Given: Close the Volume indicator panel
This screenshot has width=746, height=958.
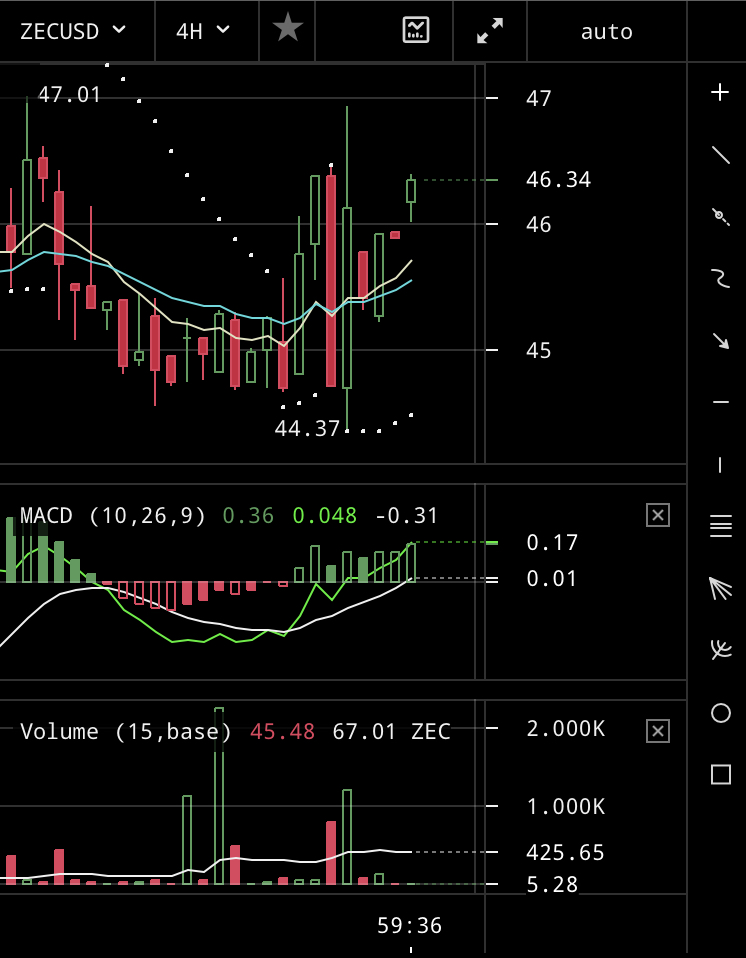Looking at the screenshot, I should 658,731.
